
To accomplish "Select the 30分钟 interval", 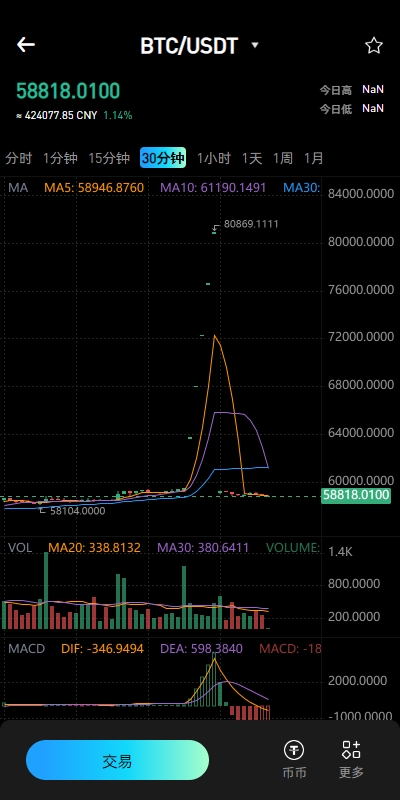I will click(163, 158).
